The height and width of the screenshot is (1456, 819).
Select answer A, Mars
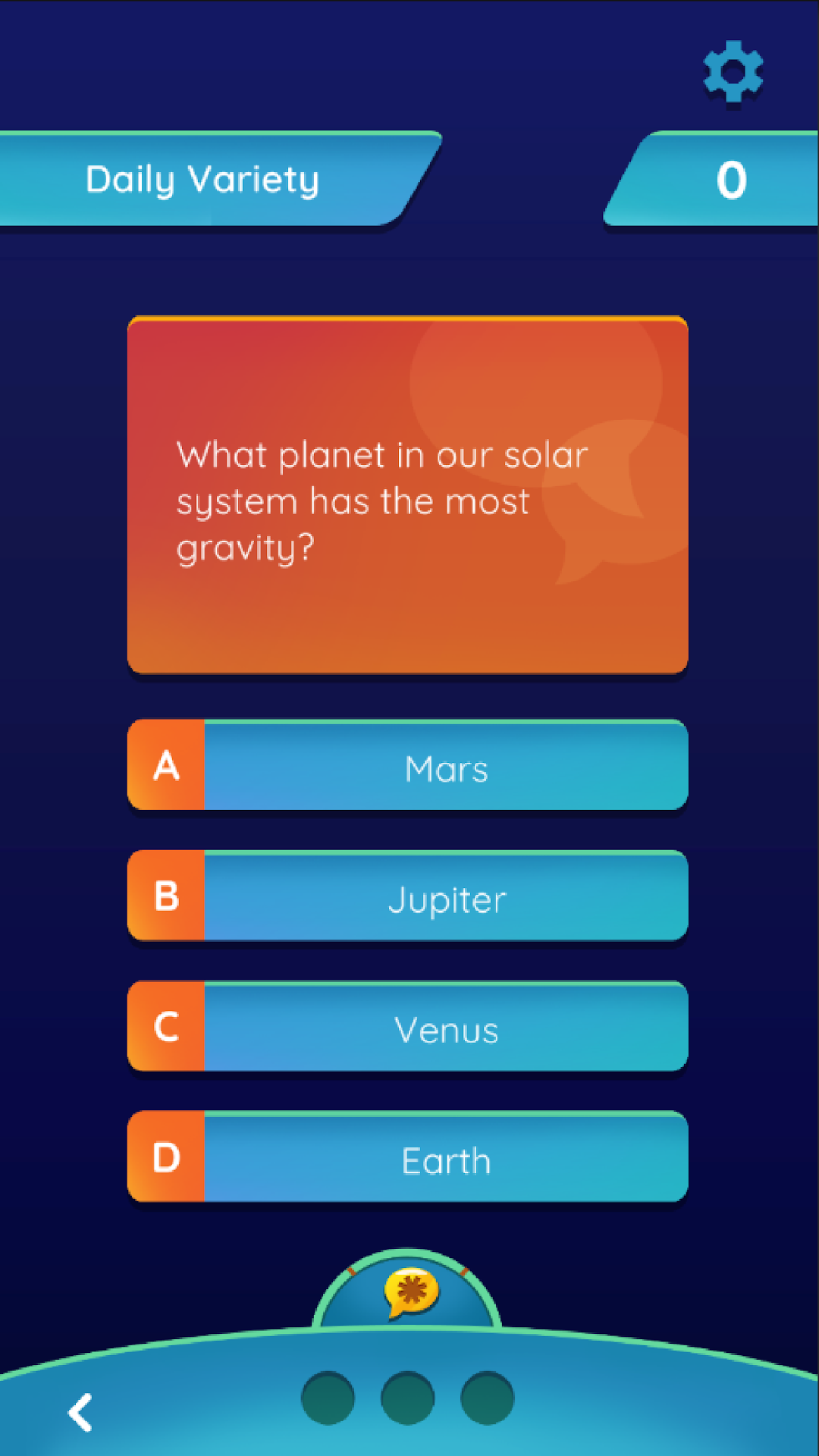tap(408, 765)
